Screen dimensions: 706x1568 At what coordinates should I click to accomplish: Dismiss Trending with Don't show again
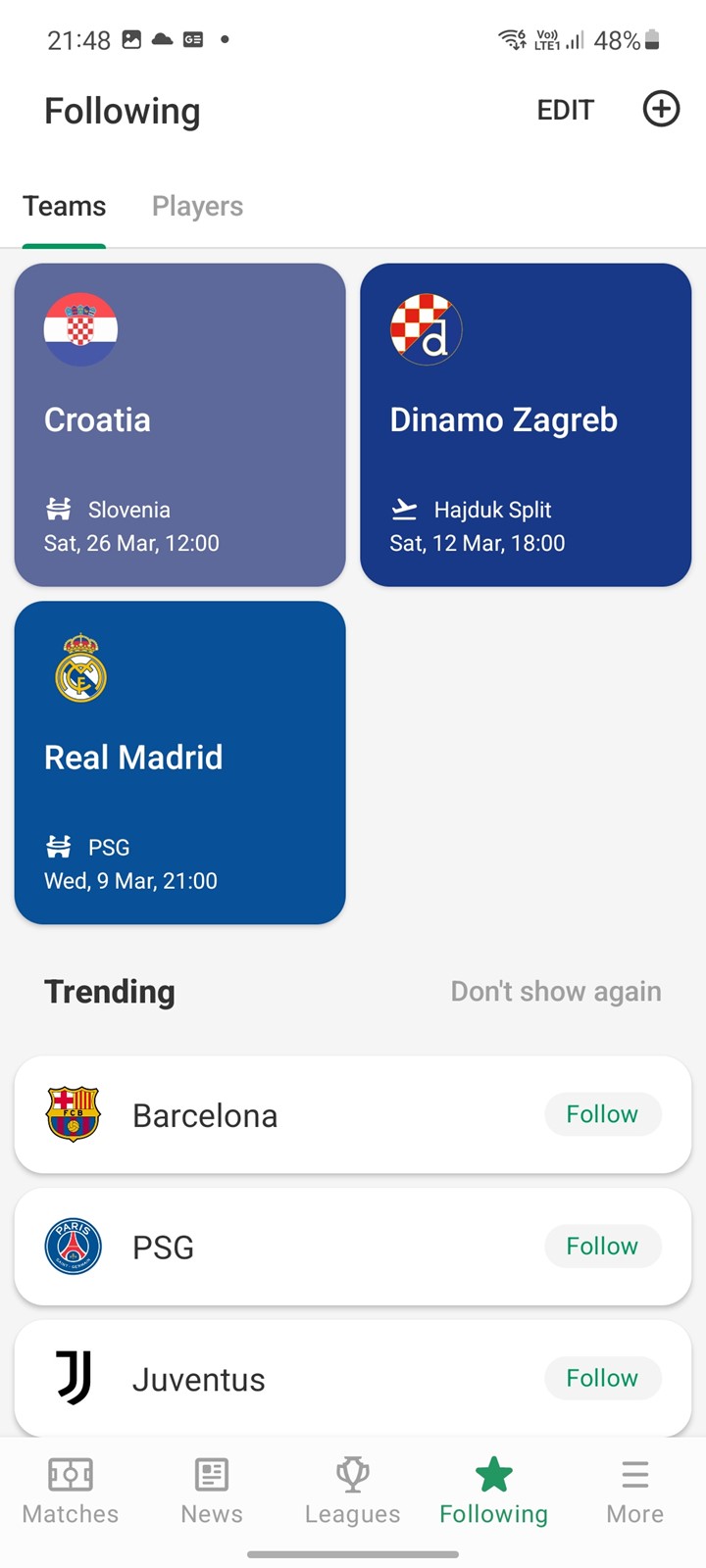556,991
